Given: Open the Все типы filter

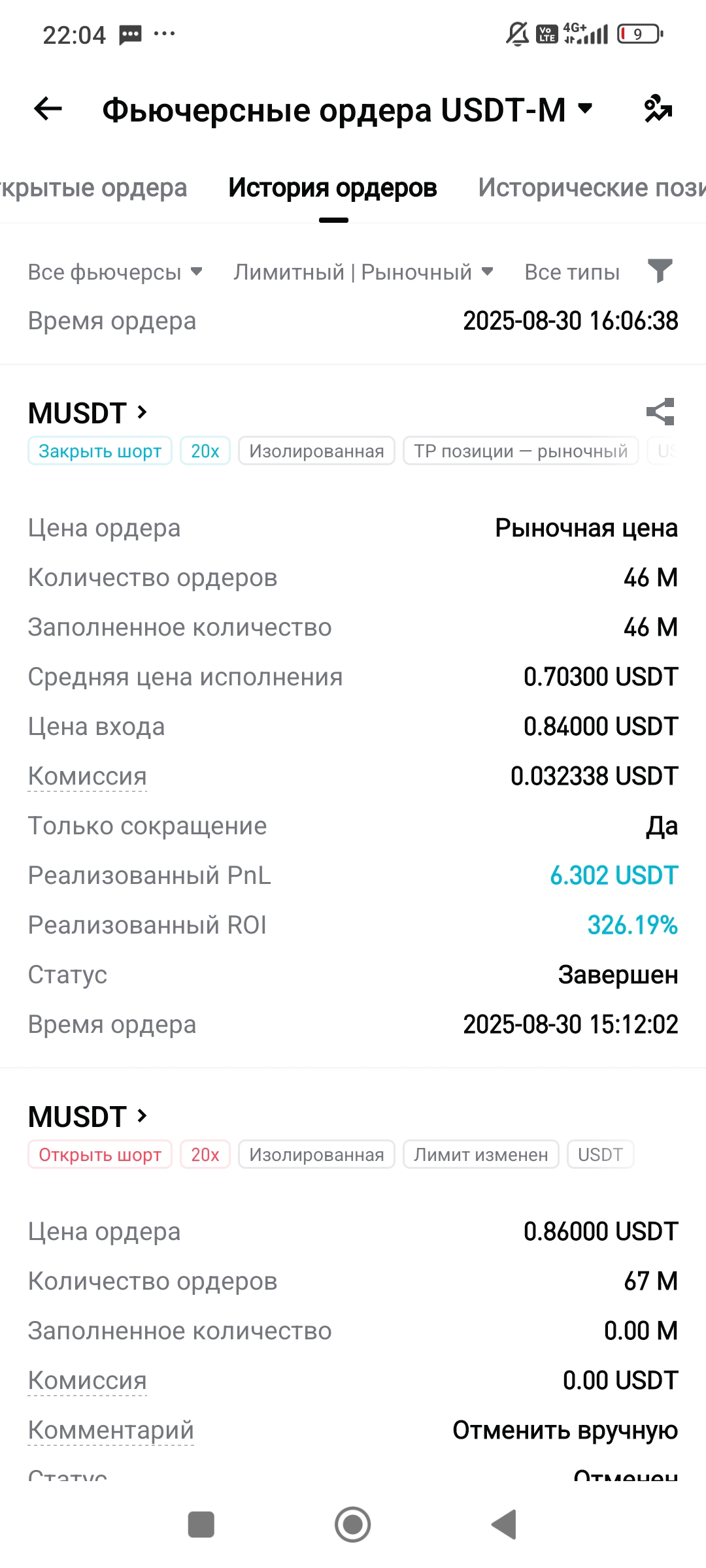Looking at the screenshot, I should point(572,272).
